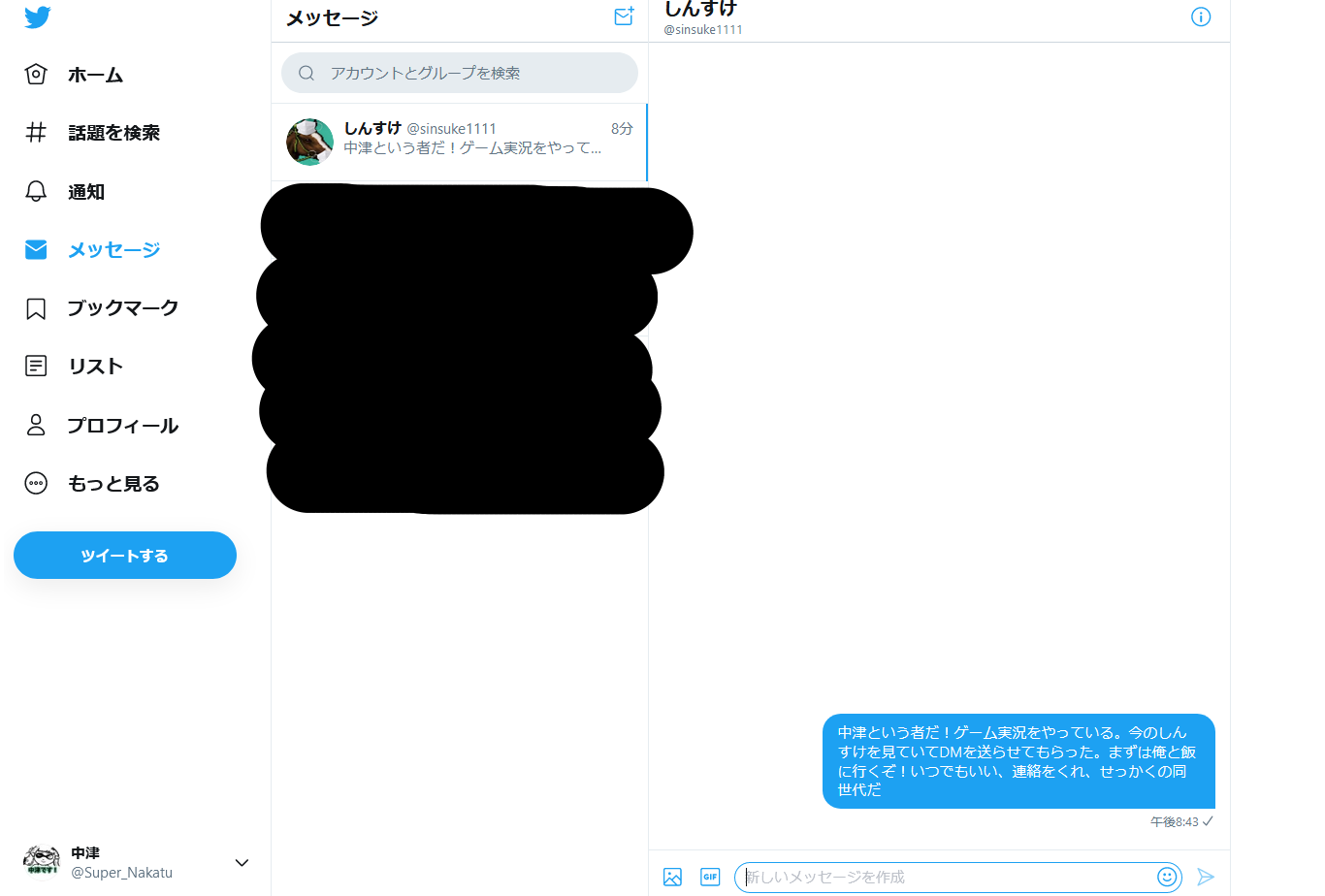
Task: Compose a new message with the envelope icon
Action: click(x=624, y=16)
